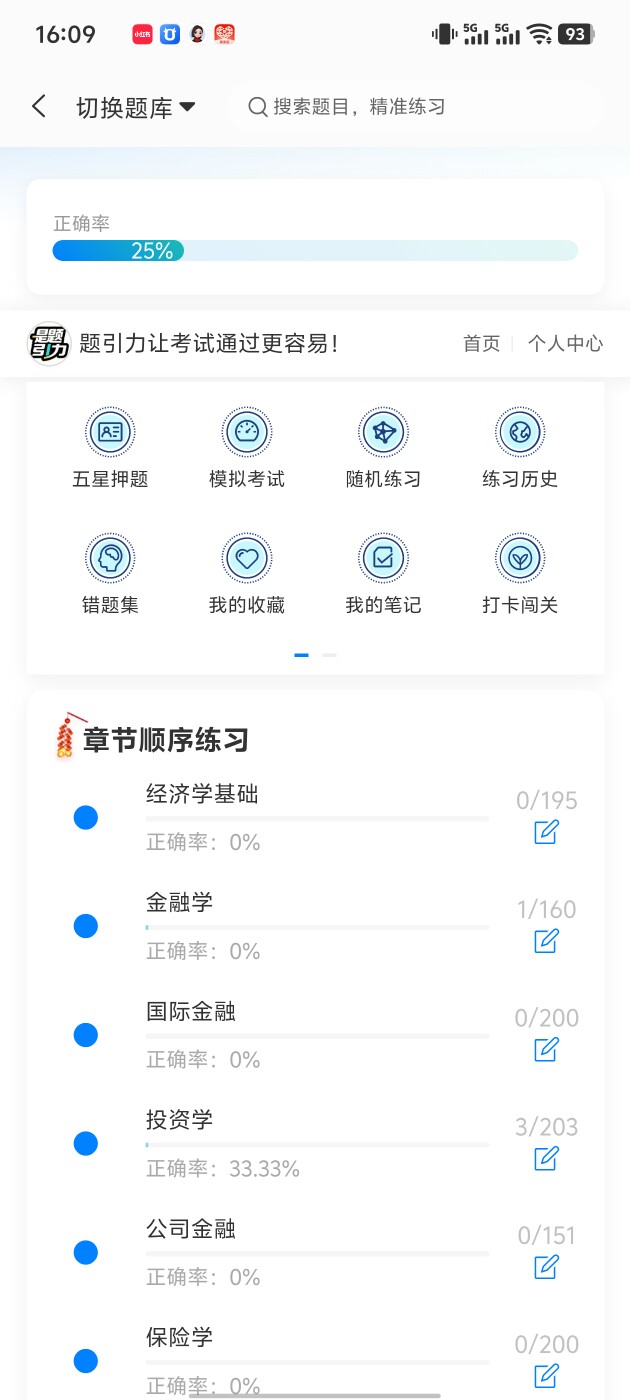Open the 首页 link

point(481,344)
